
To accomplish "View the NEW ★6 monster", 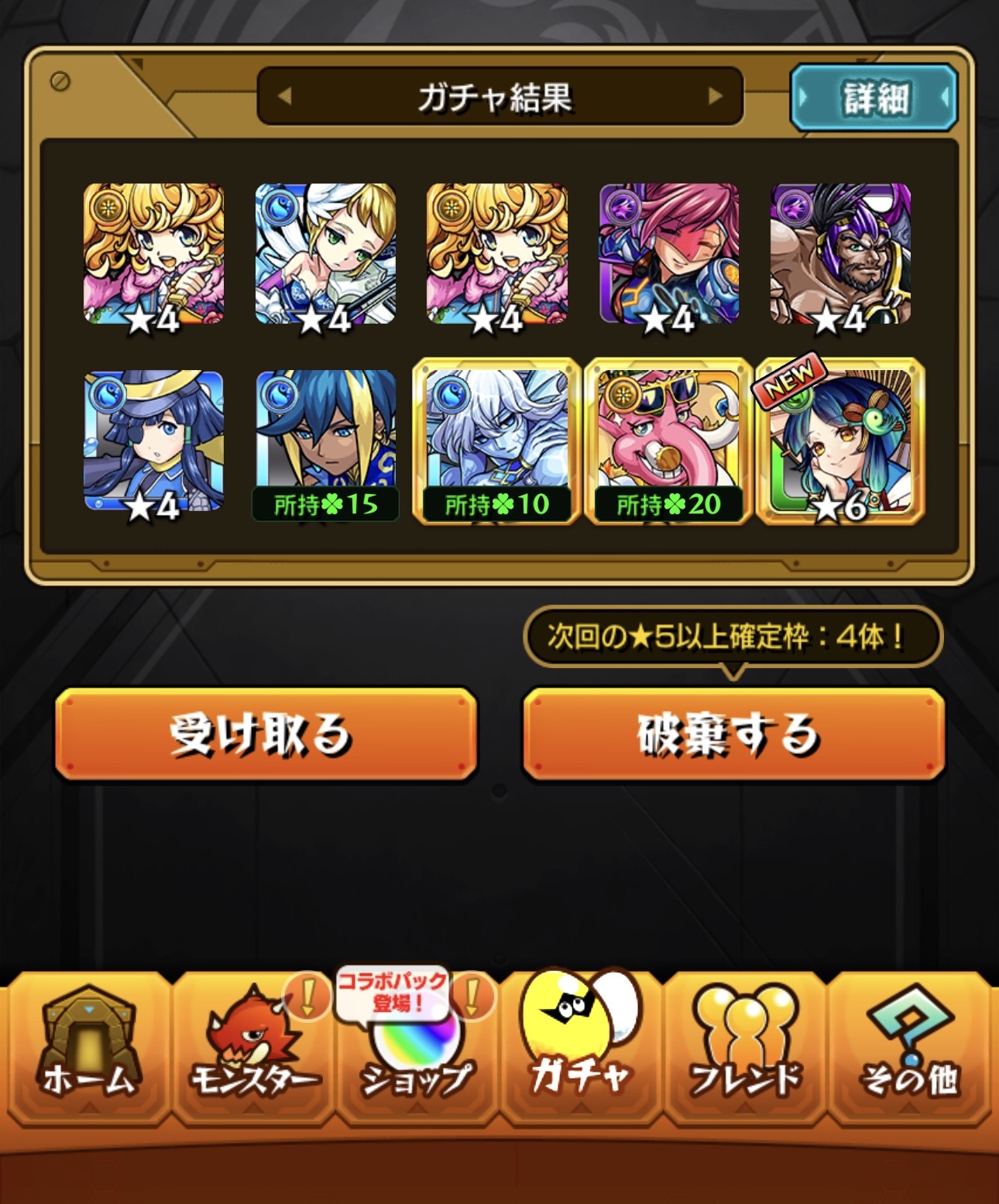I will pyautogui.click(x=840, y=441).
